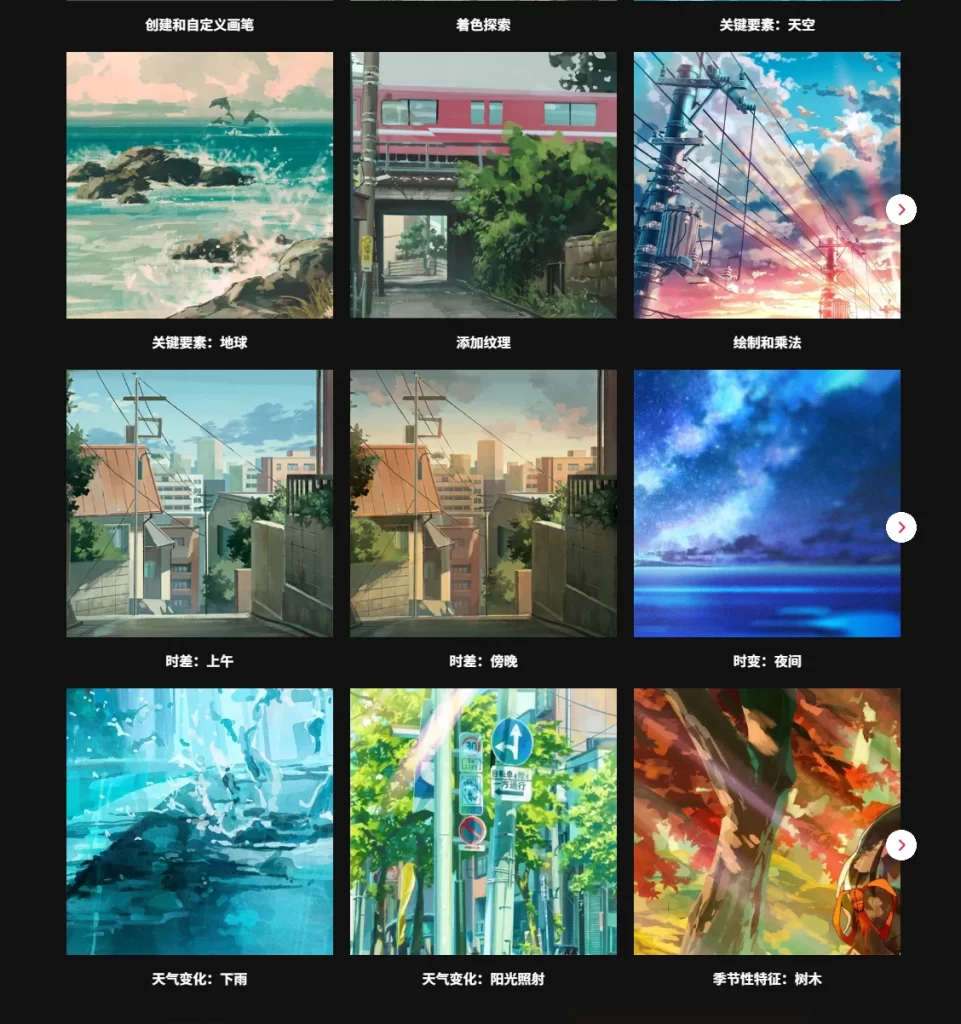Select the 时差：上午 morning street thumbnail
Screen dimensions: 961x1024
point(199,503)
